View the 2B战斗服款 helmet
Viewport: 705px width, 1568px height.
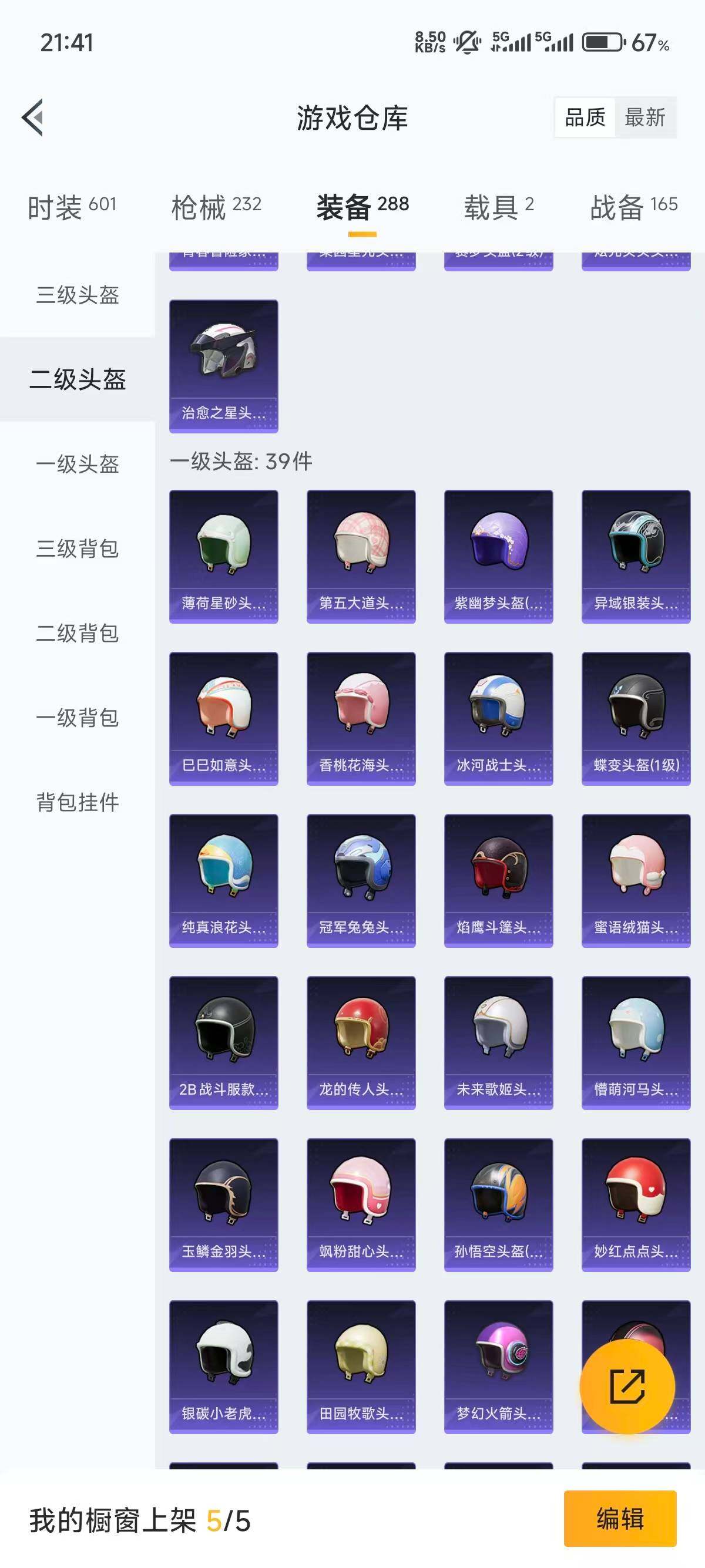pos(223,1041)
